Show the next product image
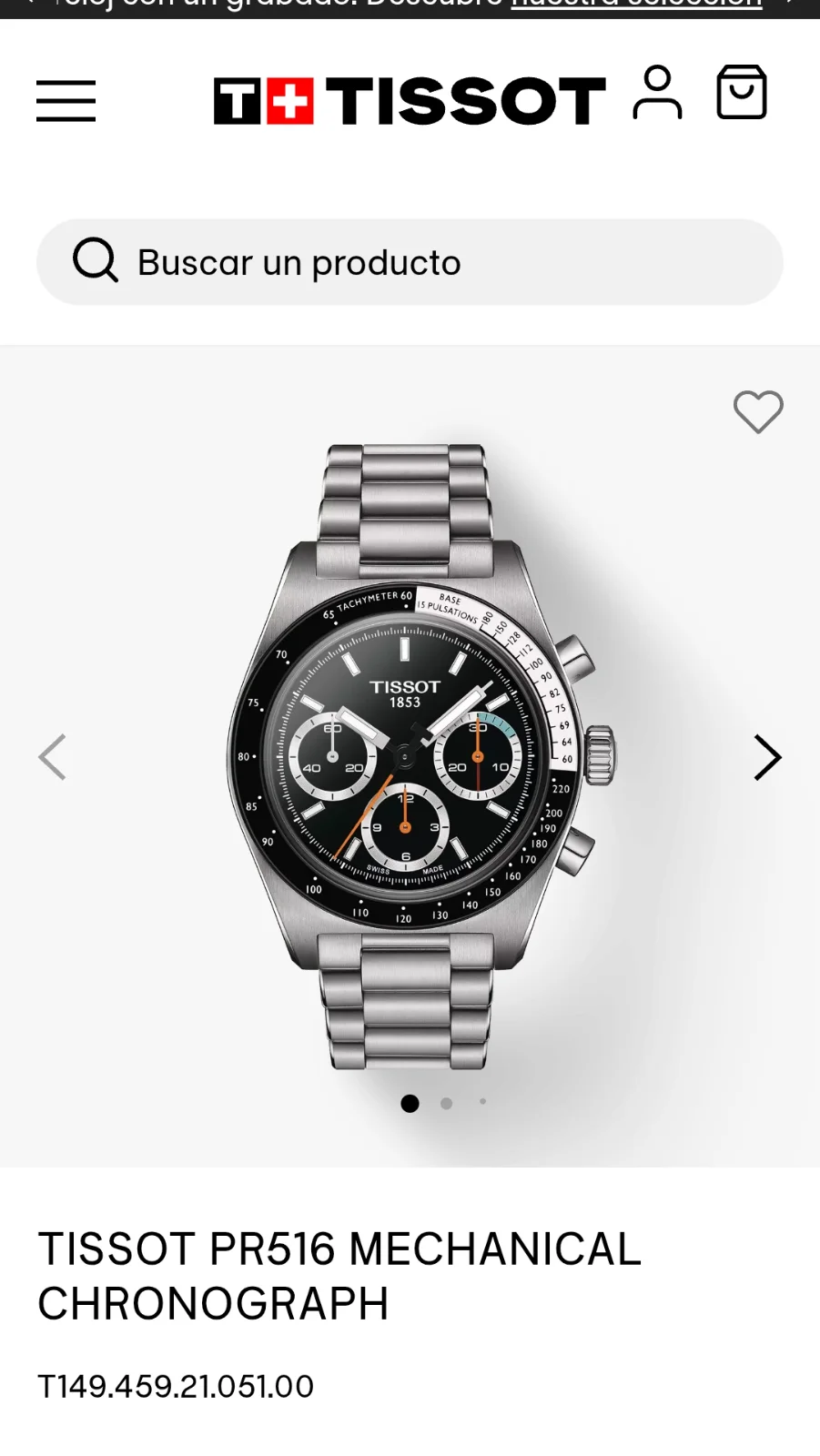The width and height of the screenshot is (820, 1456). click(766, 757)
